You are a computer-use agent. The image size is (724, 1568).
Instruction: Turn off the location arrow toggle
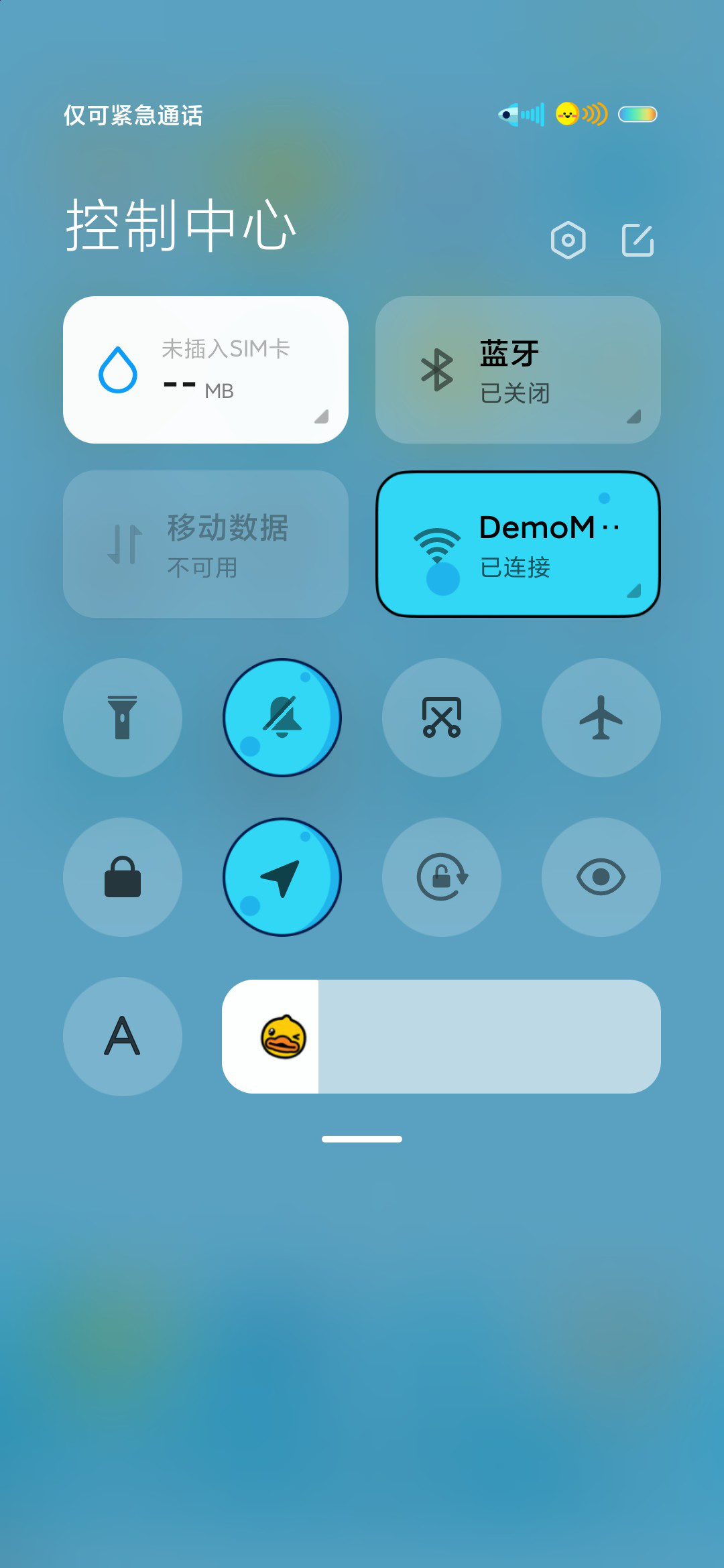[x=282, y=877]
